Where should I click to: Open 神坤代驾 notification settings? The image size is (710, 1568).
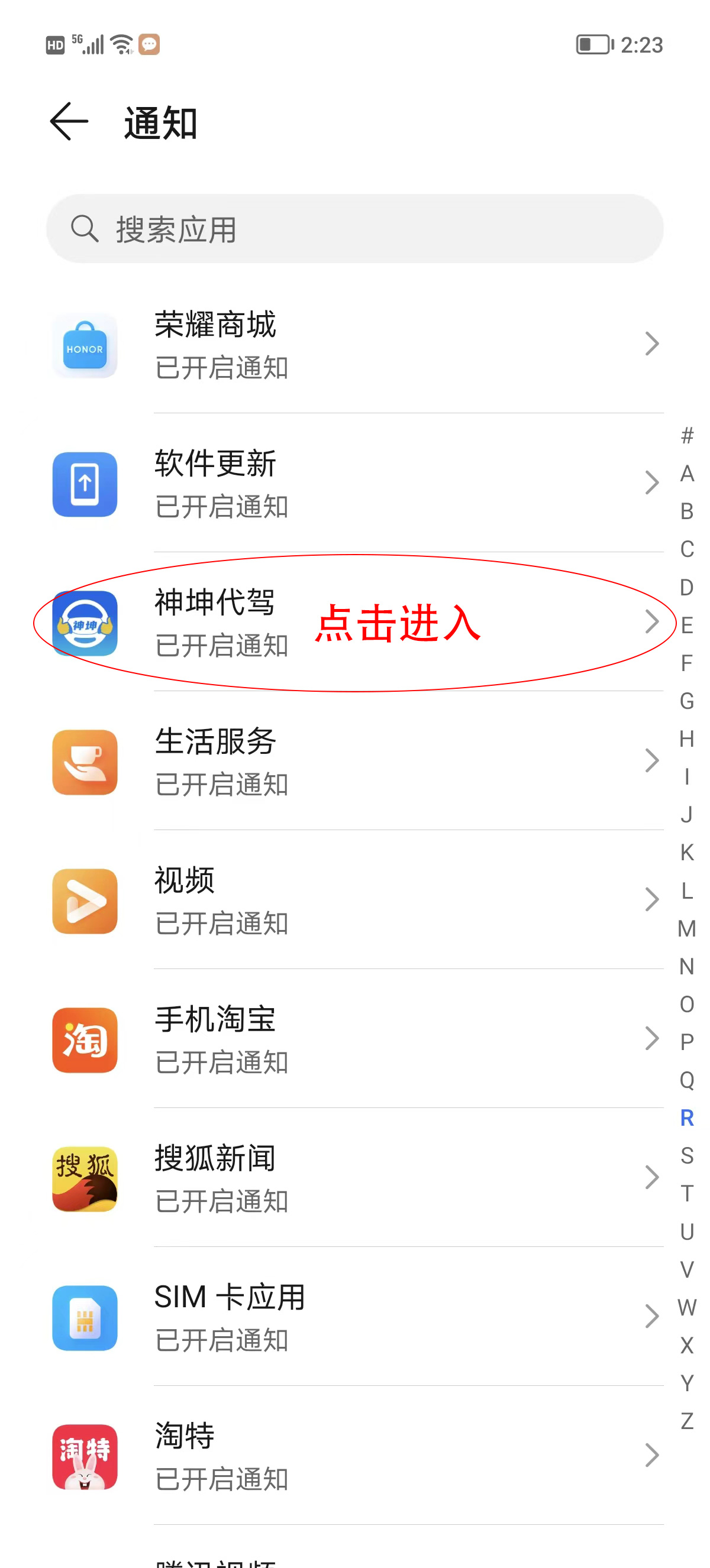(x=354, y=622)
